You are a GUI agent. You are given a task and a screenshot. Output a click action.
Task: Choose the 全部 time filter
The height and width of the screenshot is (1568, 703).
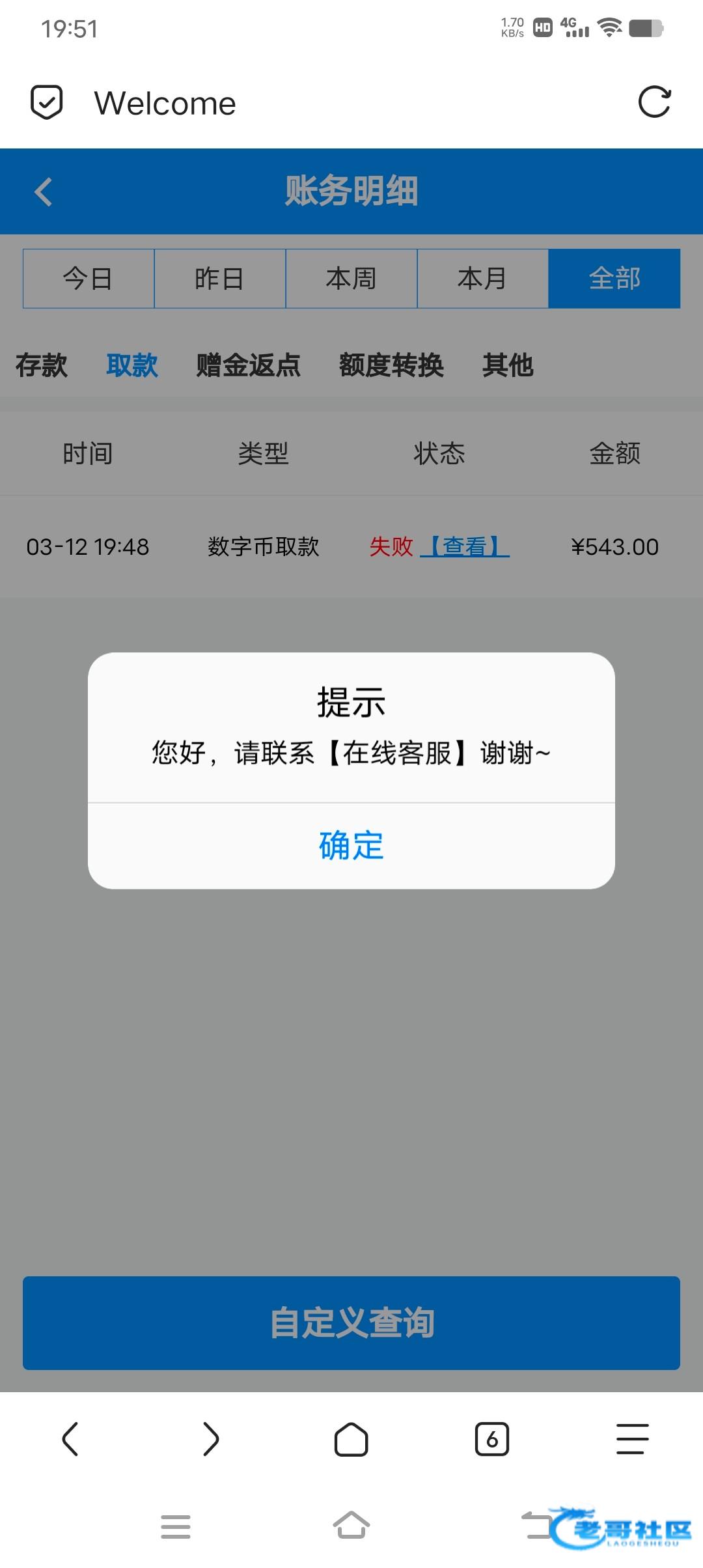coord(614,279)
